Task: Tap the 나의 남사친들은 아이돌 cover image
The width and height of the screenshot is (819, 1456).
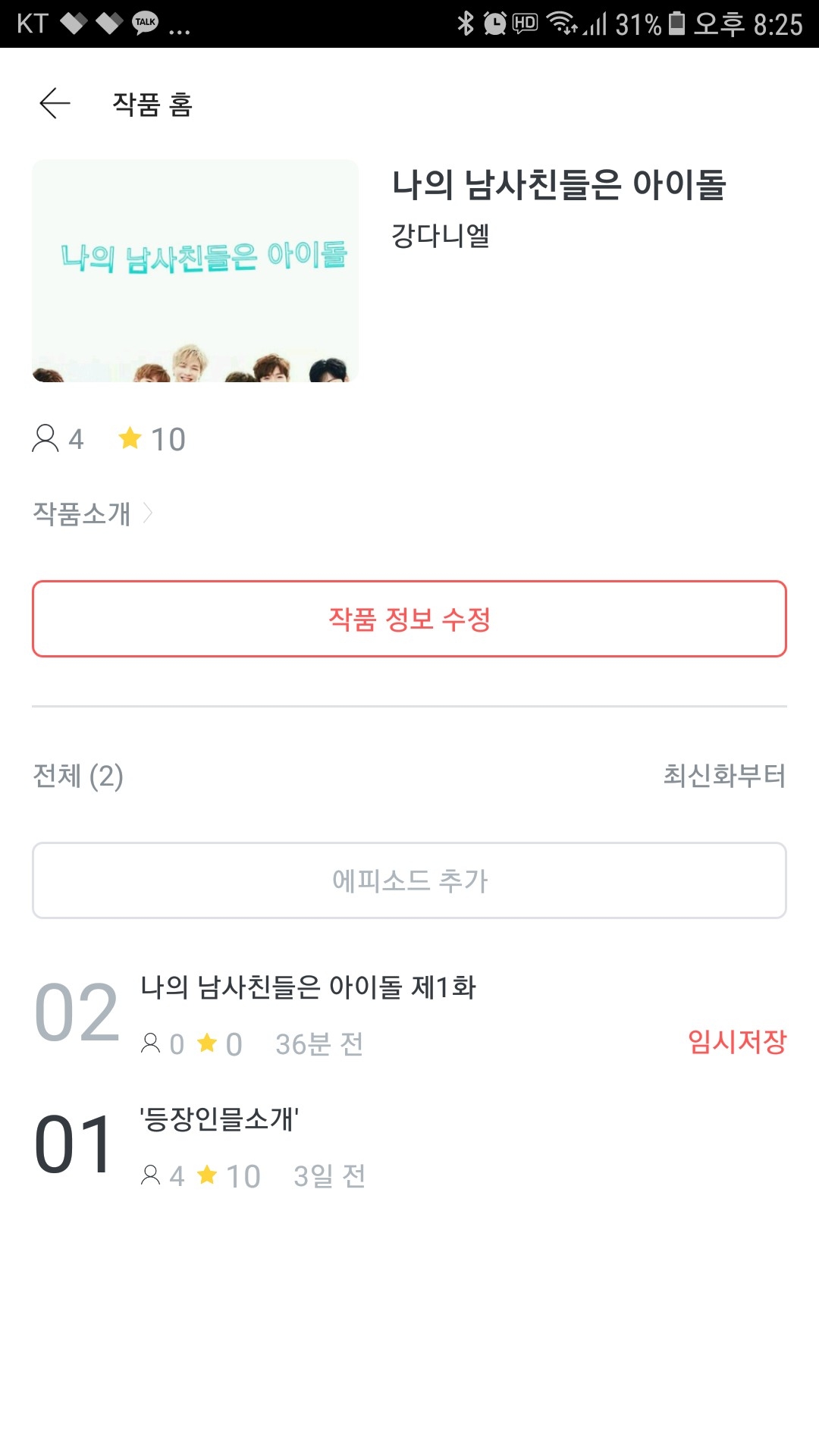Action: tap(195, 271)
